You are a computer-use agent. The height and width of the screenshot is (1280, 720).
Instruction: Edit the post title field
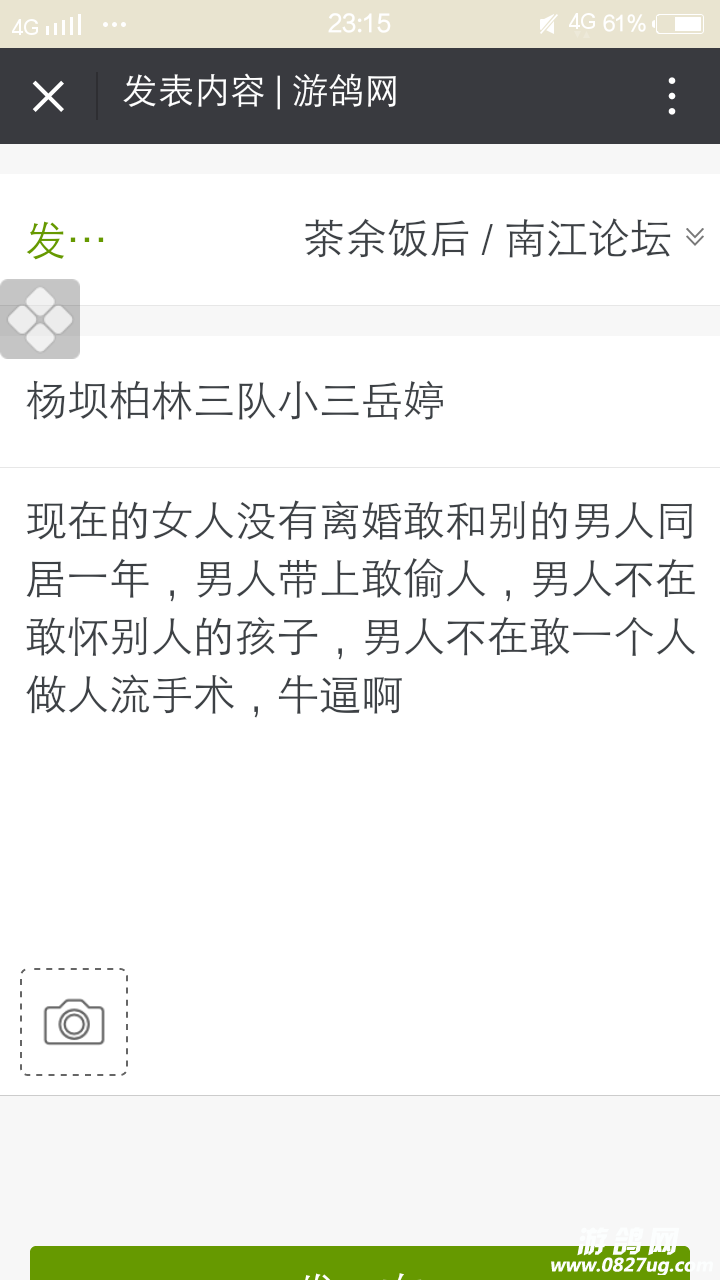(360, 402)
